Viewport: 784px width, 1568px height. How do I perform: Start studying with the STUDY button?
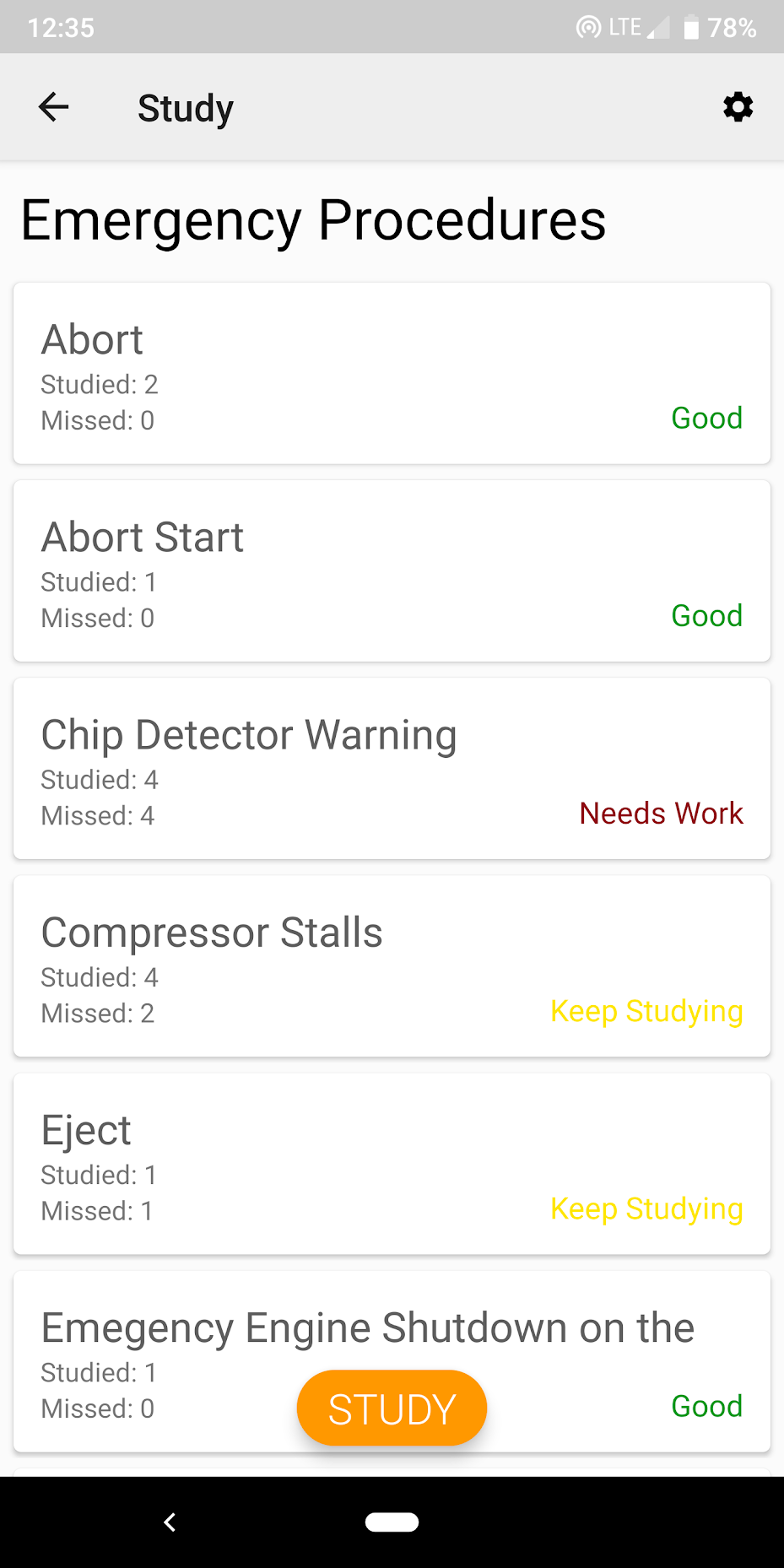pos(392,1408)
